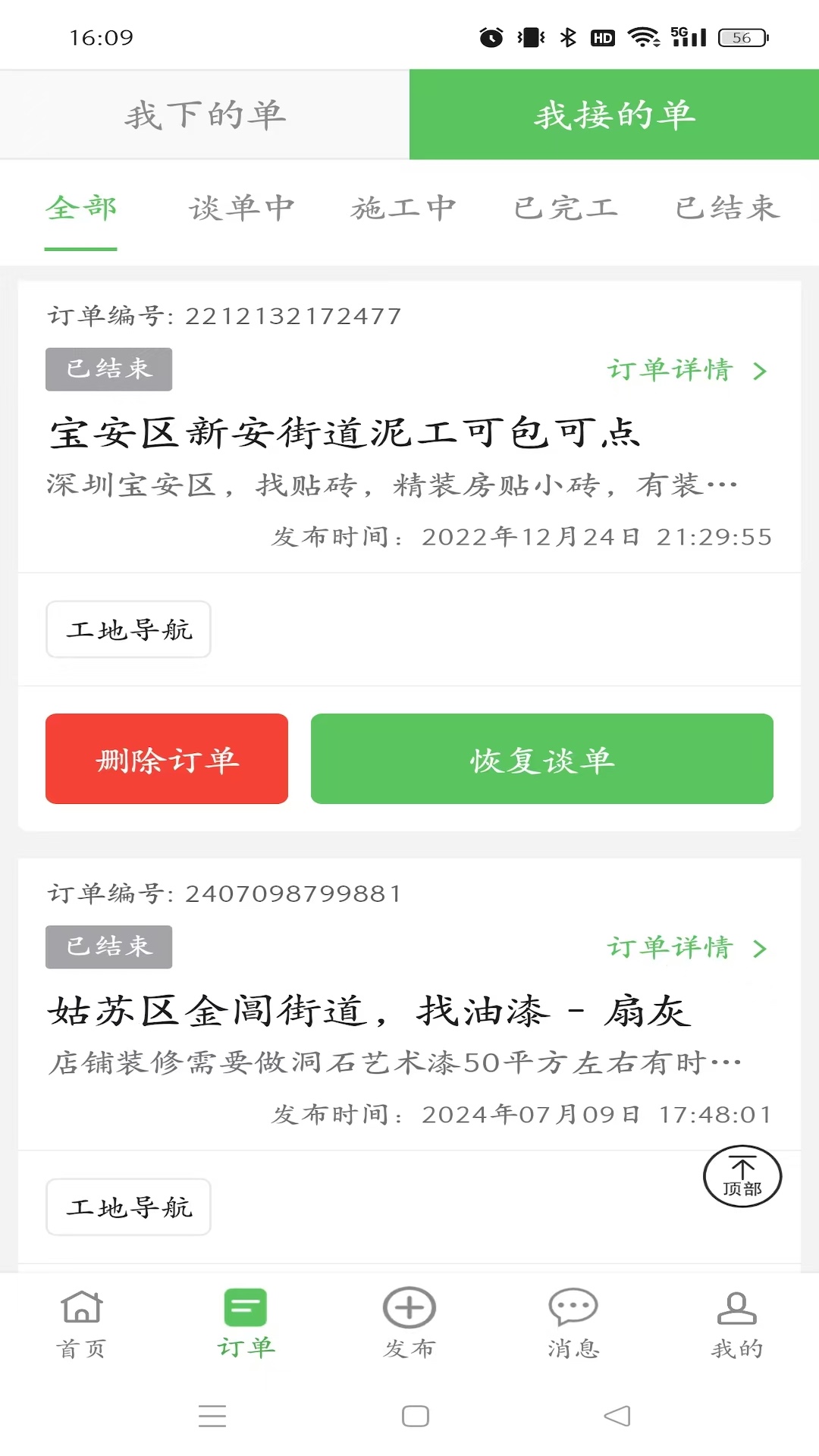Screen dimensions: 819x1456
Task: Open the 宝安区新安街道泥工可包可点 order card
Action: coord(345,434)
